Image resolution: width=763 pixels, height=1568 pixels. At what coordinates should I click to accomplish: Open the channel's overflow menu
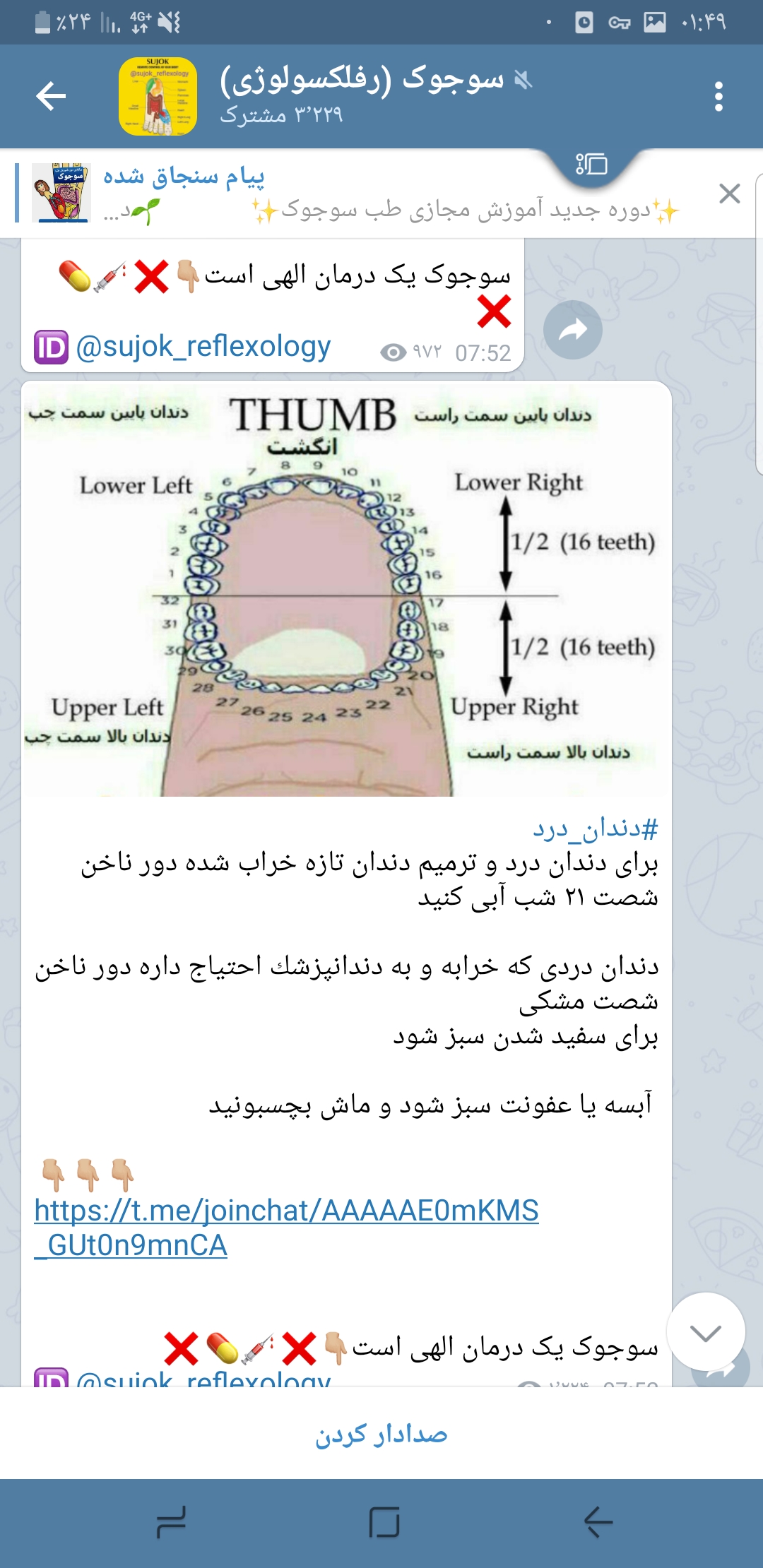(718, 97)
